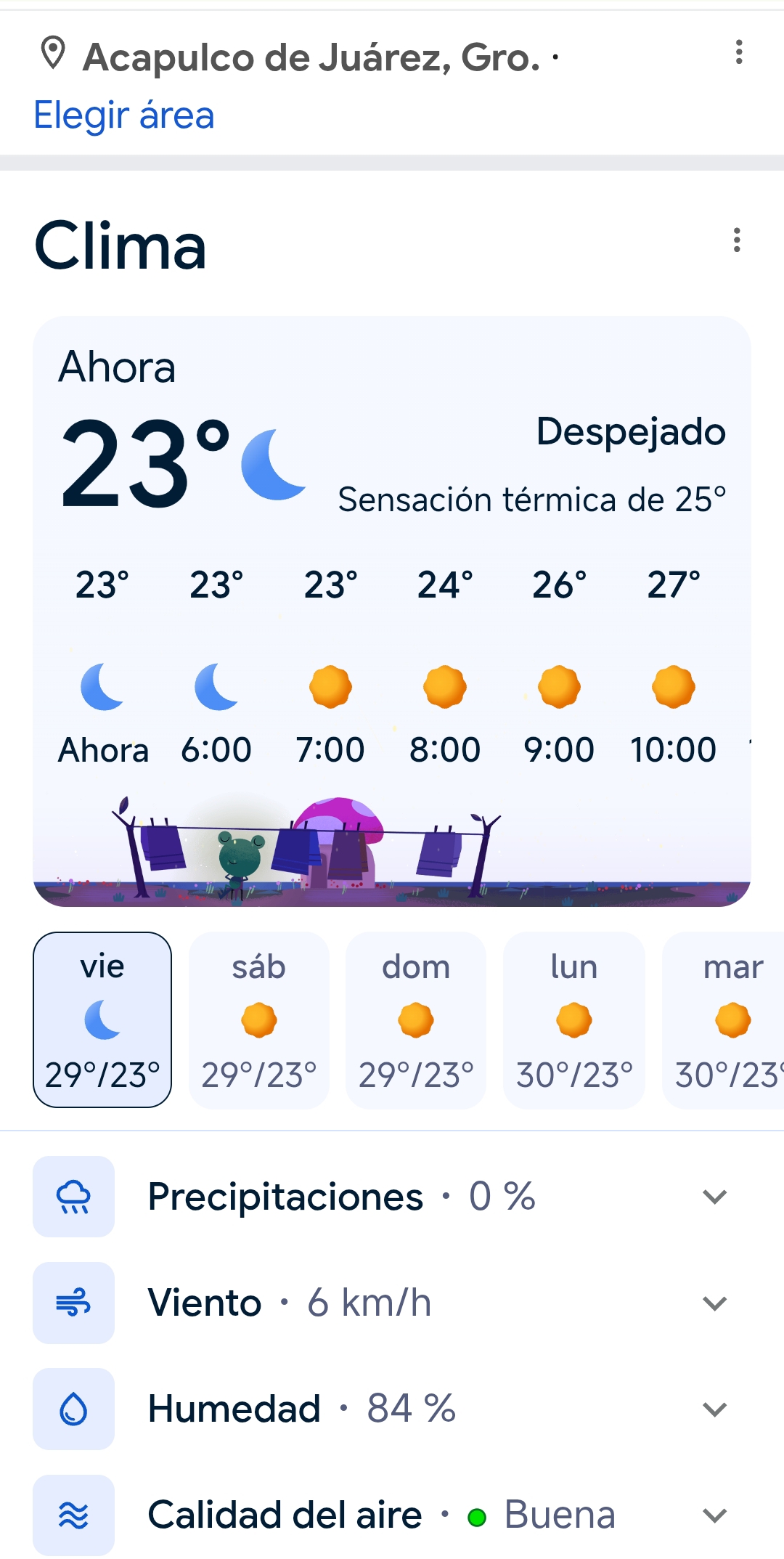This screenshot has width=784, height=1559.
Task: Expand Humedad details
Action: click(714, 1409)
